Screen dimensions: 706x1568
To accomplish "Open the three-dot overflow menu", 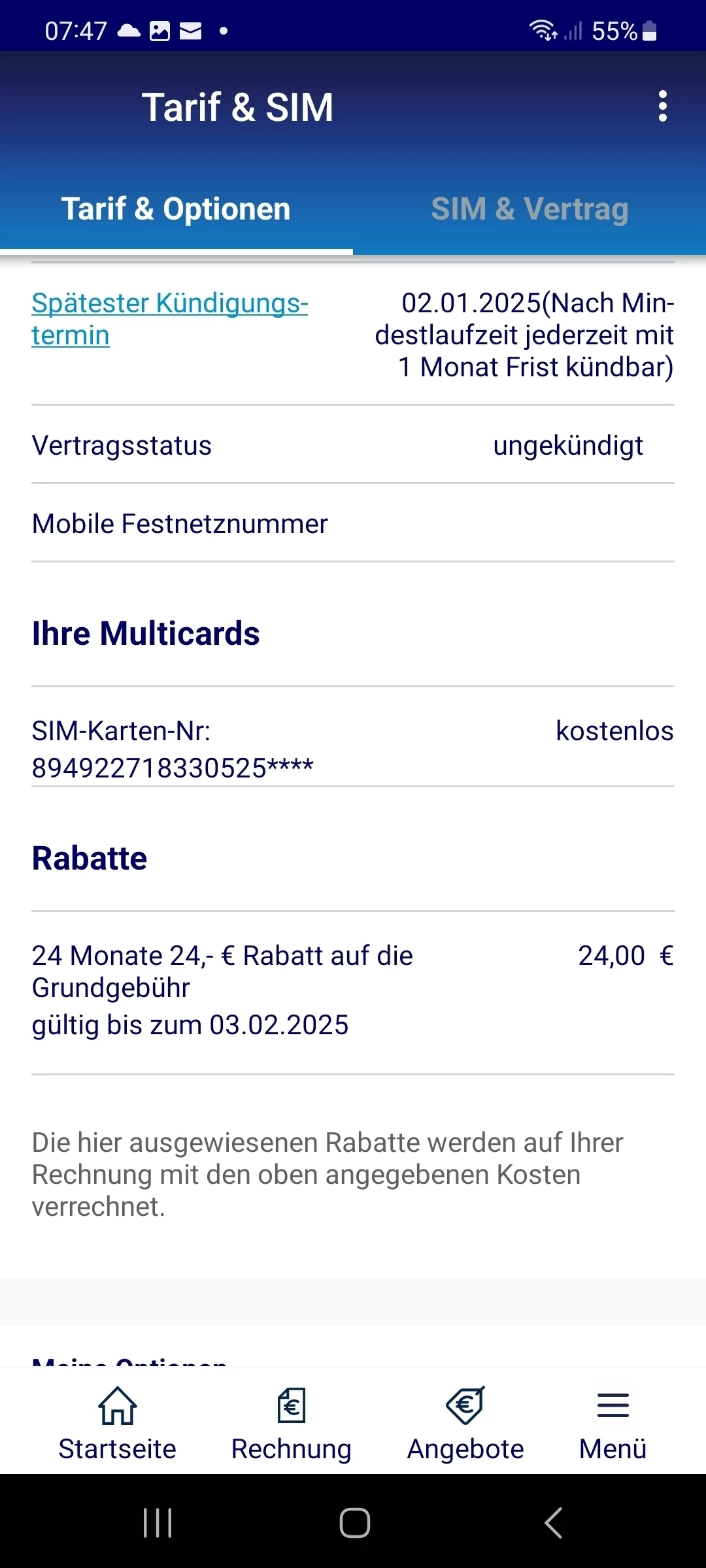I will tap(662, 106).
